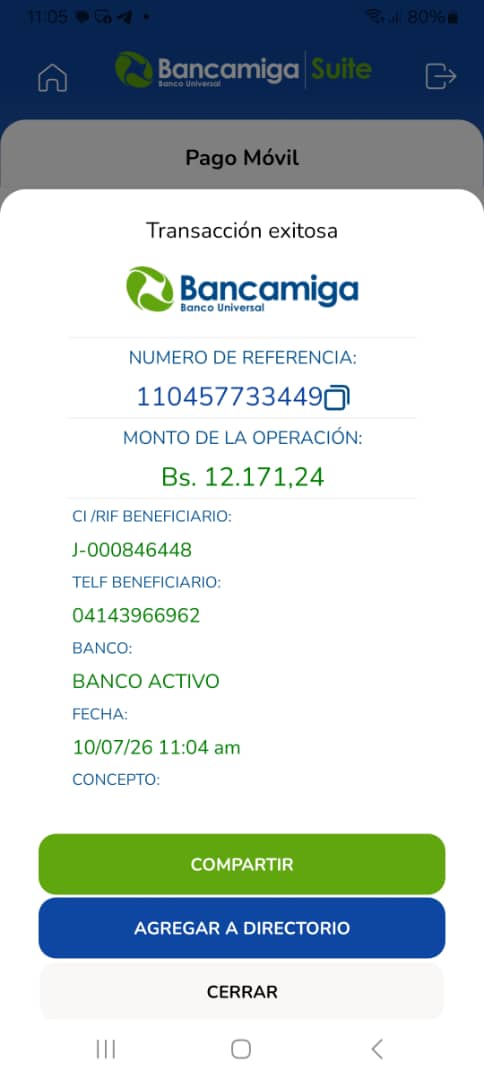
Task: Log out with the exit icon
Action: pos(441,76)
